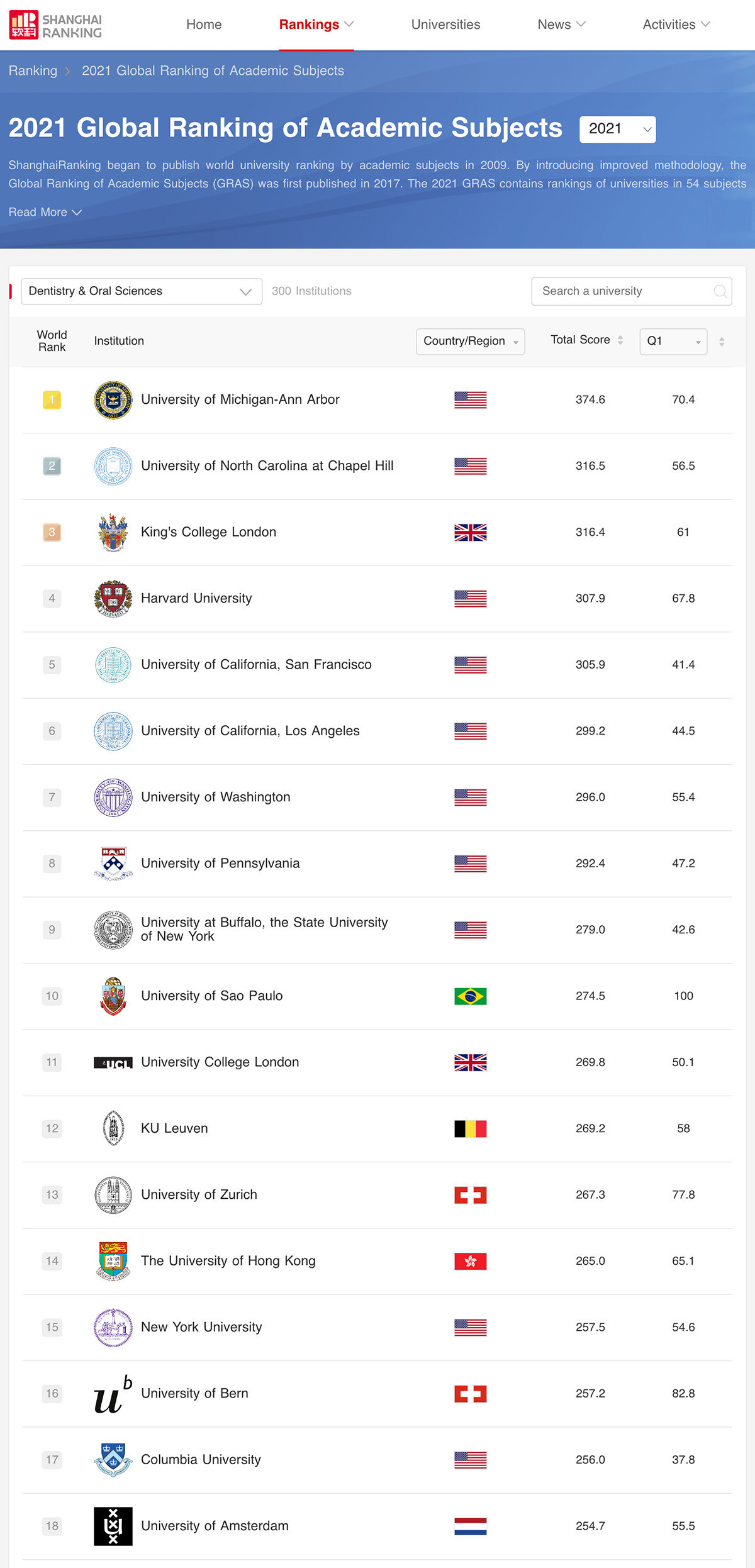
Task: Open the Home navigation item
Action: coord(204,25)
